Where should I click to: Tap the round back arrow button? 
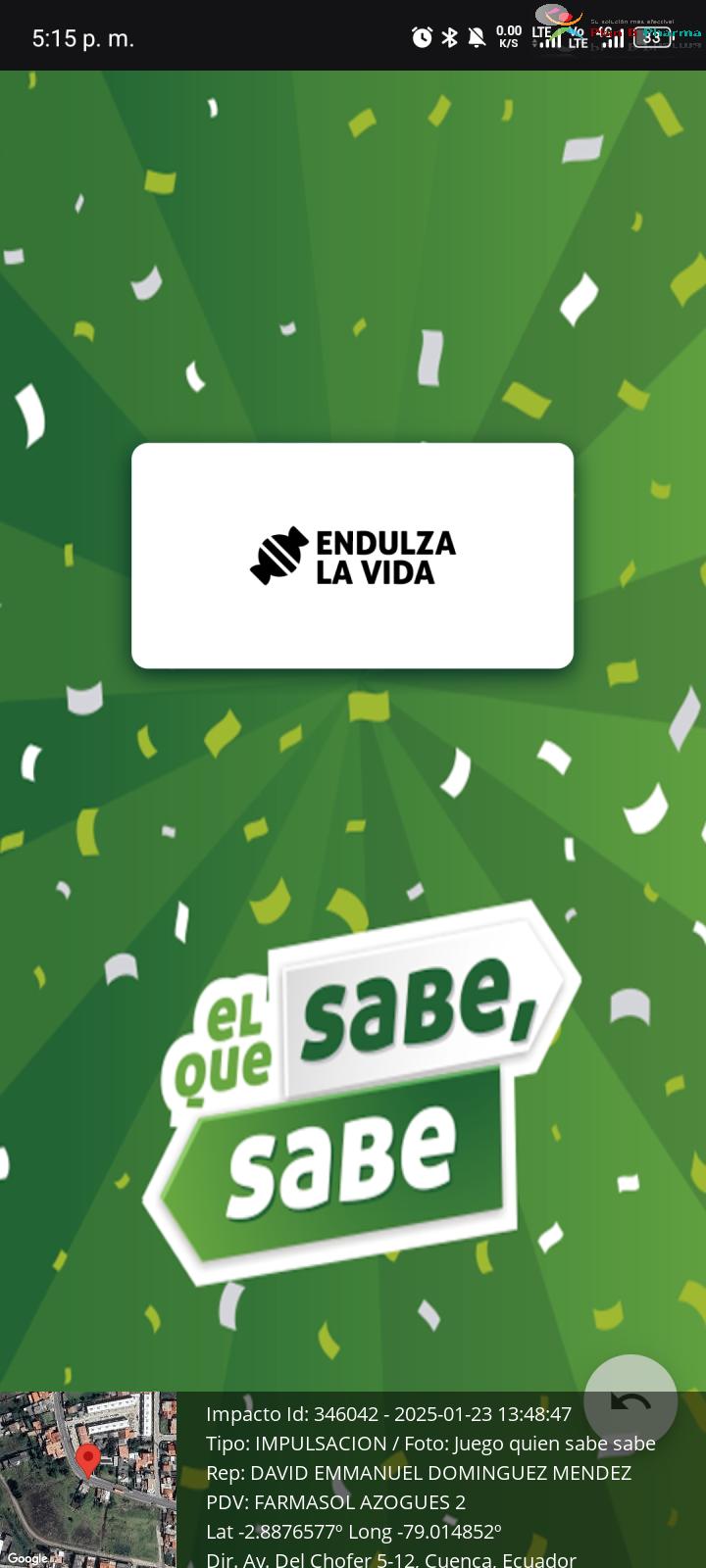pos(630,1401)
